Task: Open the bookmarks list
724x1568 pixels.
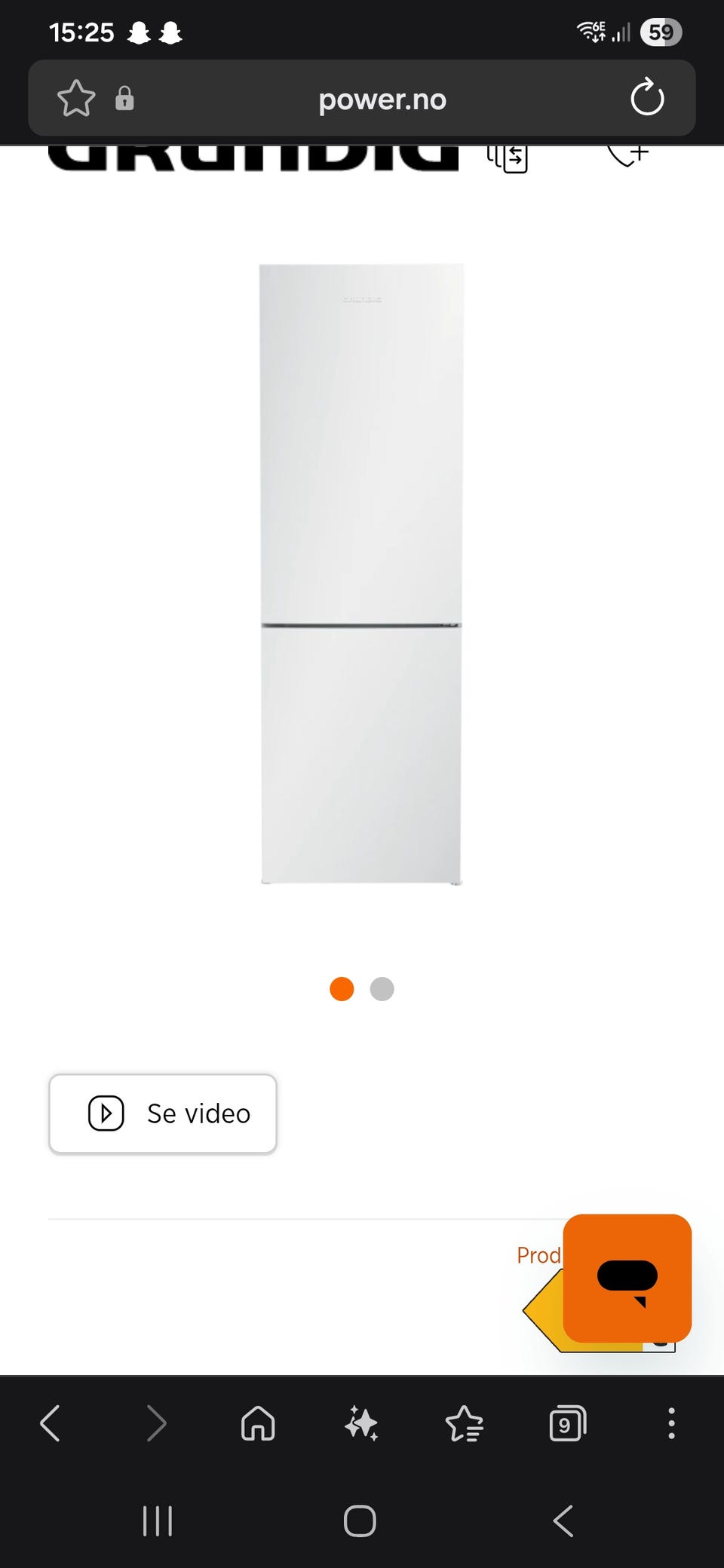Action: [x=464, y=1424]
